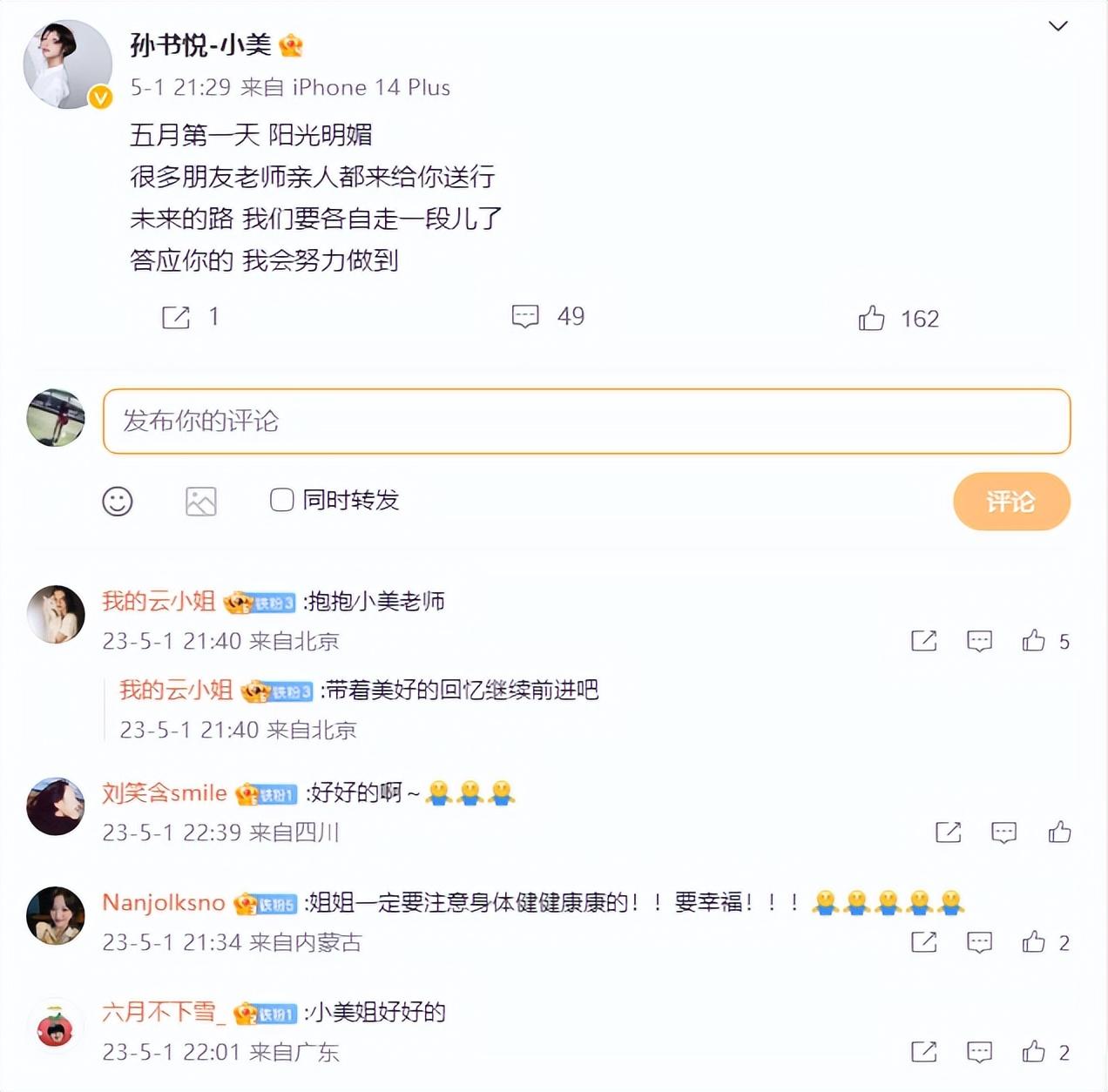Check the 同时转发 checkbox

point(281,500)
